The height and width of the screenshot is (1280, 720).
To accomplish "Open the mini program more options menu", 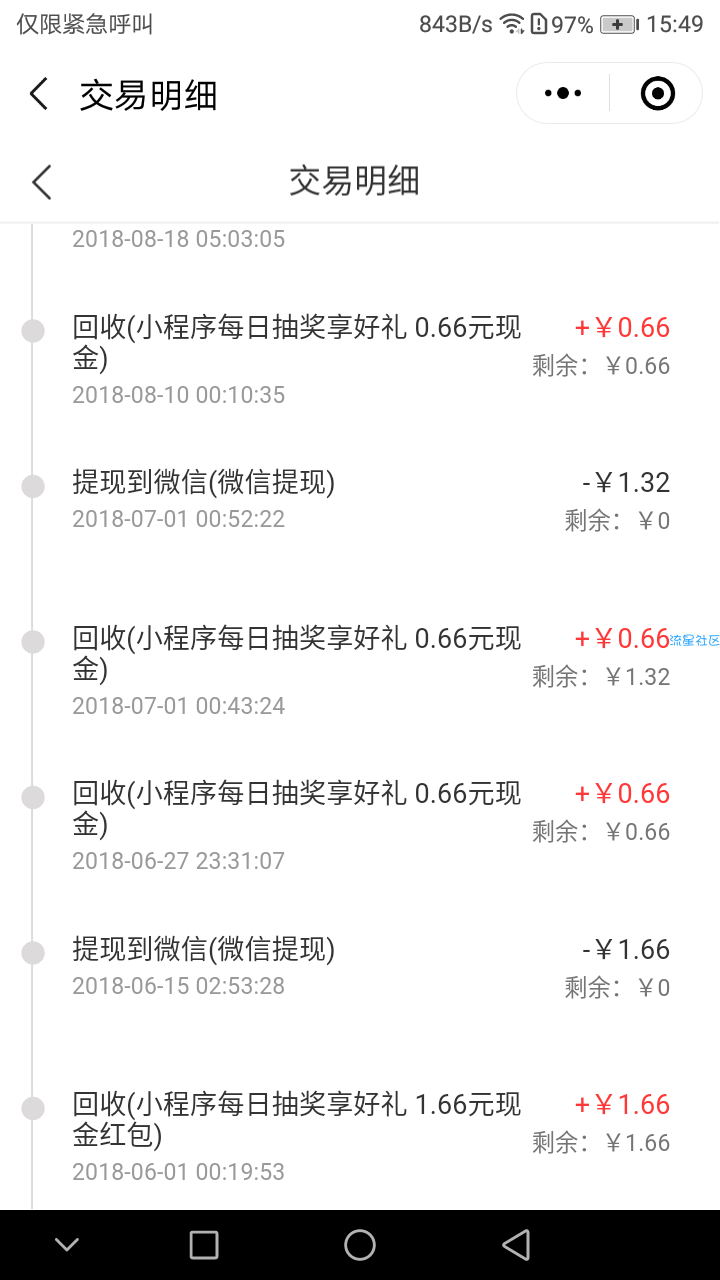I will click(562, 94).
